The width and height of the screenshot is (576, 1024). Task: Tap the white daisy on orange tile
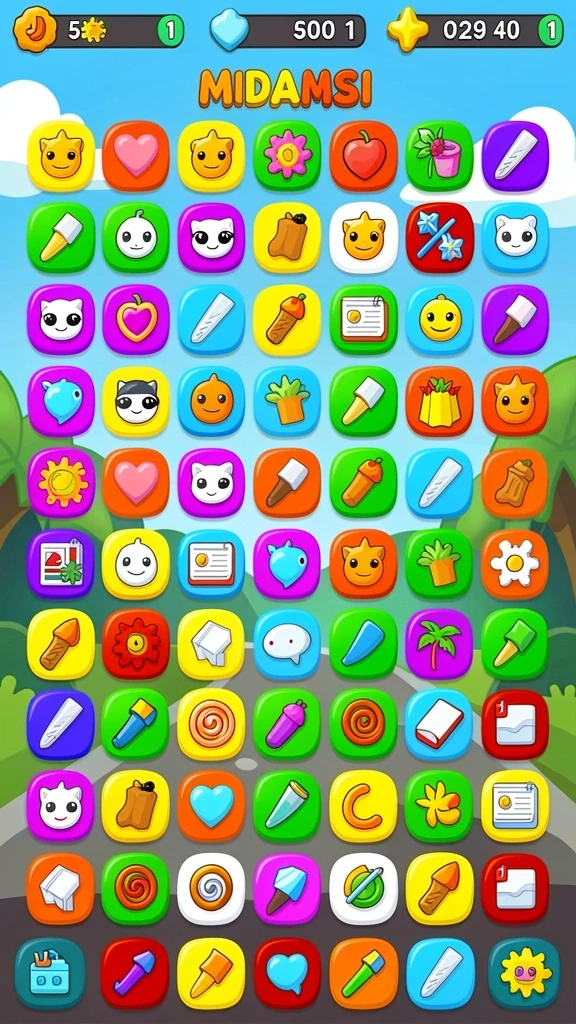coord(515,564)
